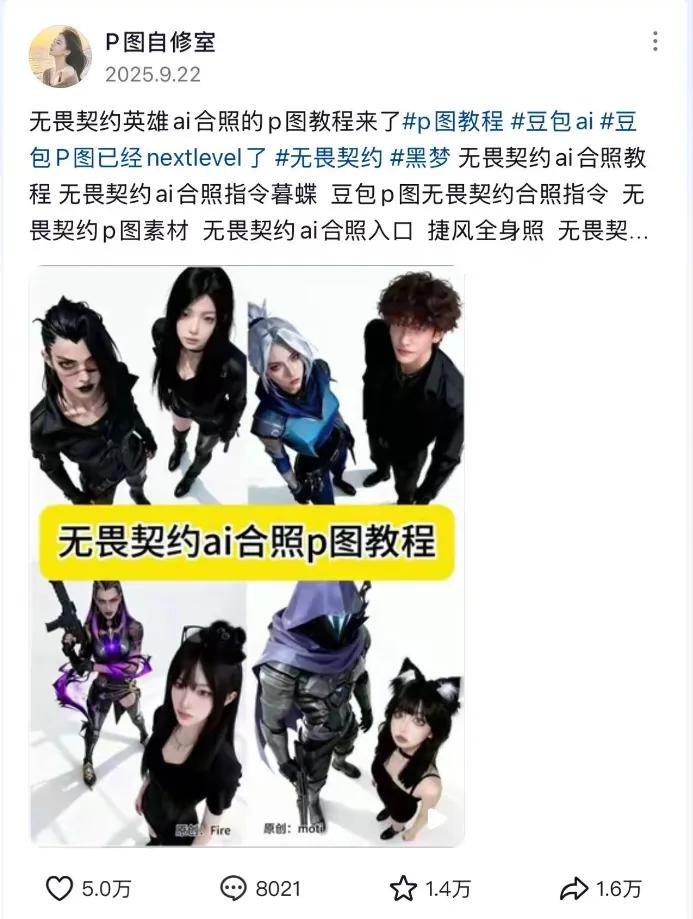This screenshot has width=693, height=919.
Task: Open the post's video thumbnail
Action: 247,555
